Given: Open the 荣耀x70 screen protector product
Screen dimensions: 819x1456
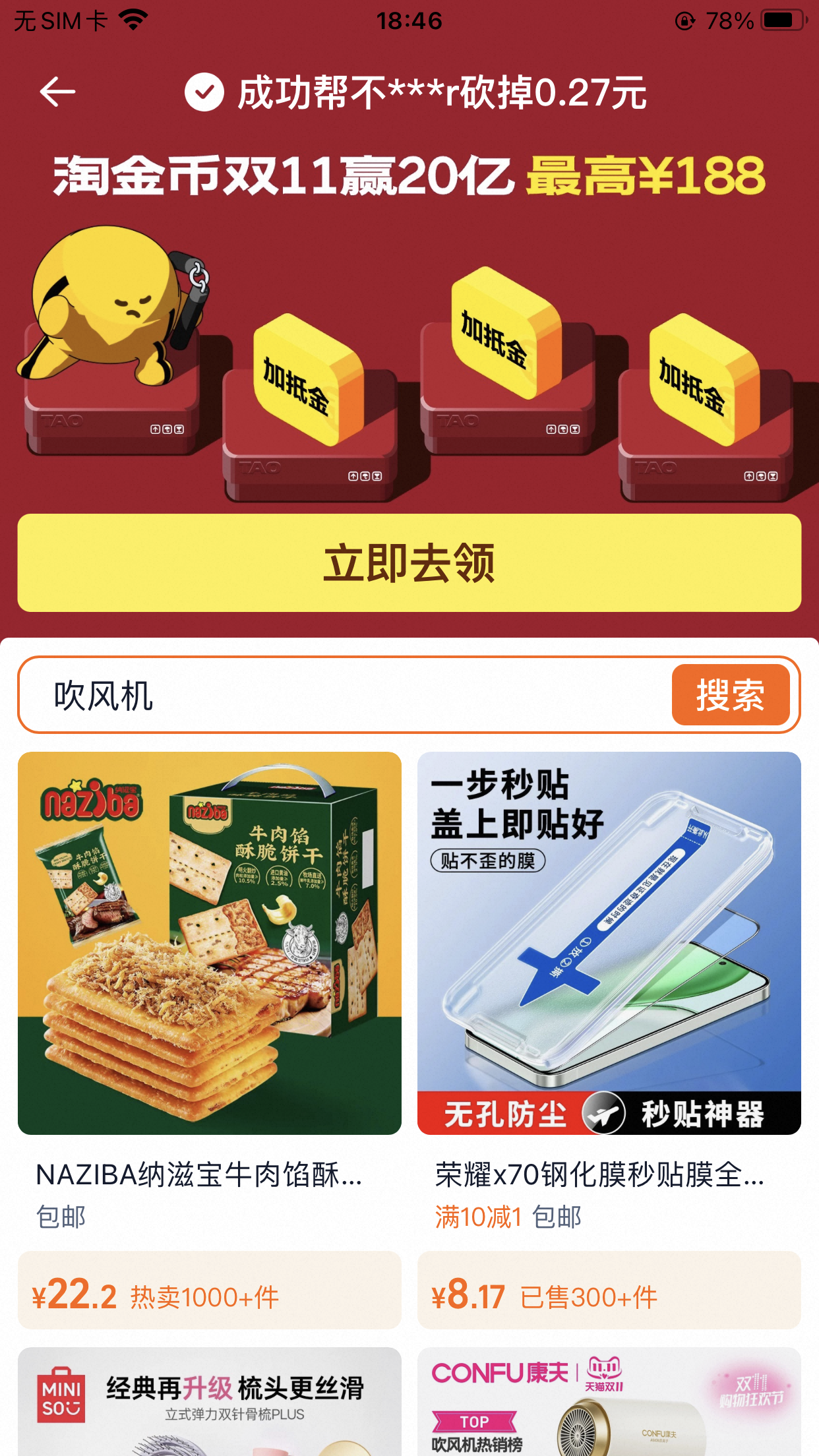Looking at the screenshot, I should point(609,943).
